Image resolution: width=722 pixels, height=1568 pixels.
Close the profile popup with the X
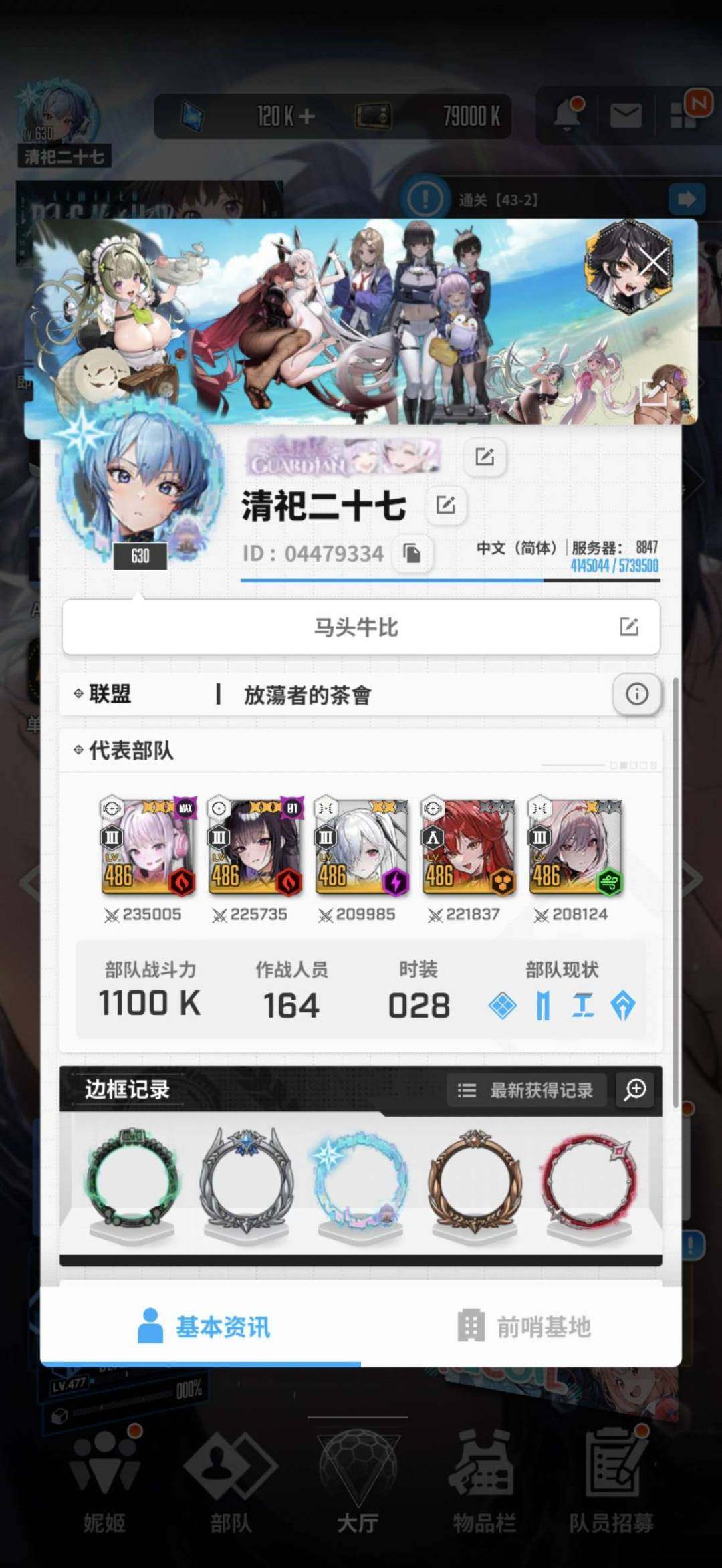point(654,261)
